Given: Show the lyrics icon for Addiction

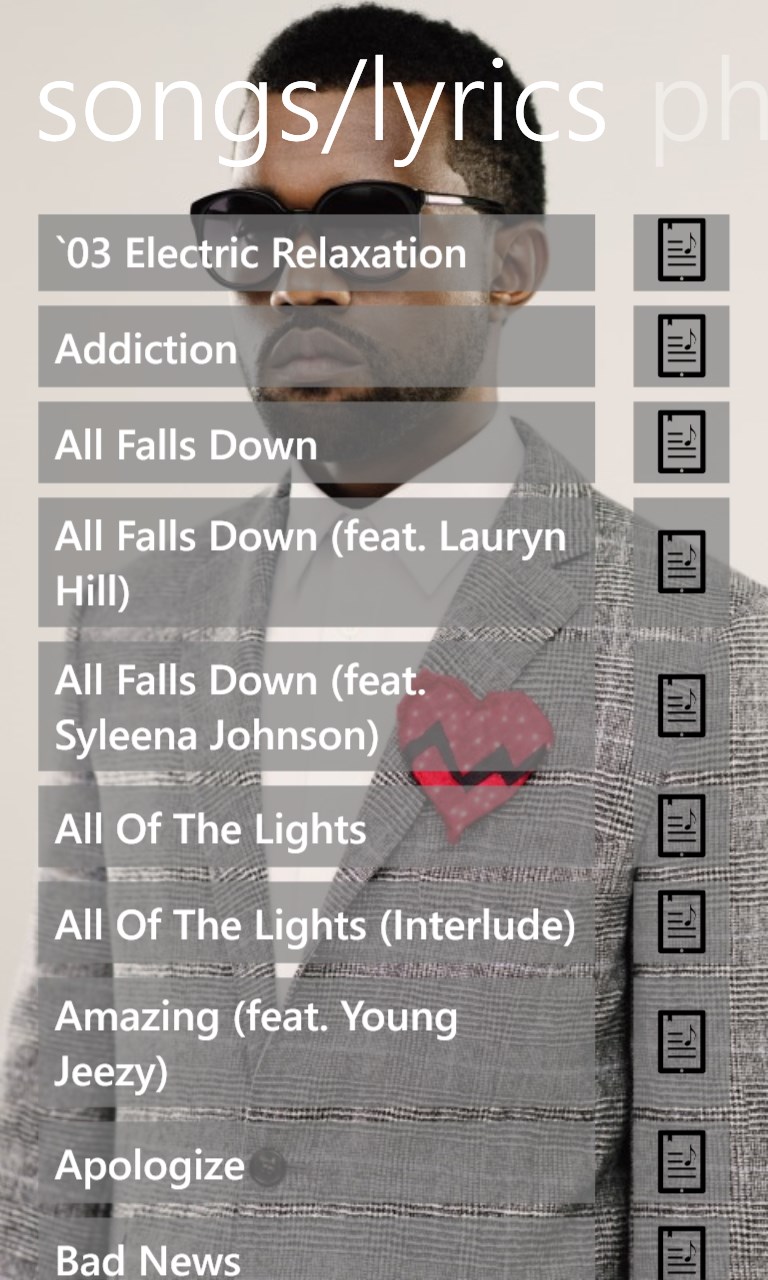Looking at the screenshot, I should click(x=681, y=347).
